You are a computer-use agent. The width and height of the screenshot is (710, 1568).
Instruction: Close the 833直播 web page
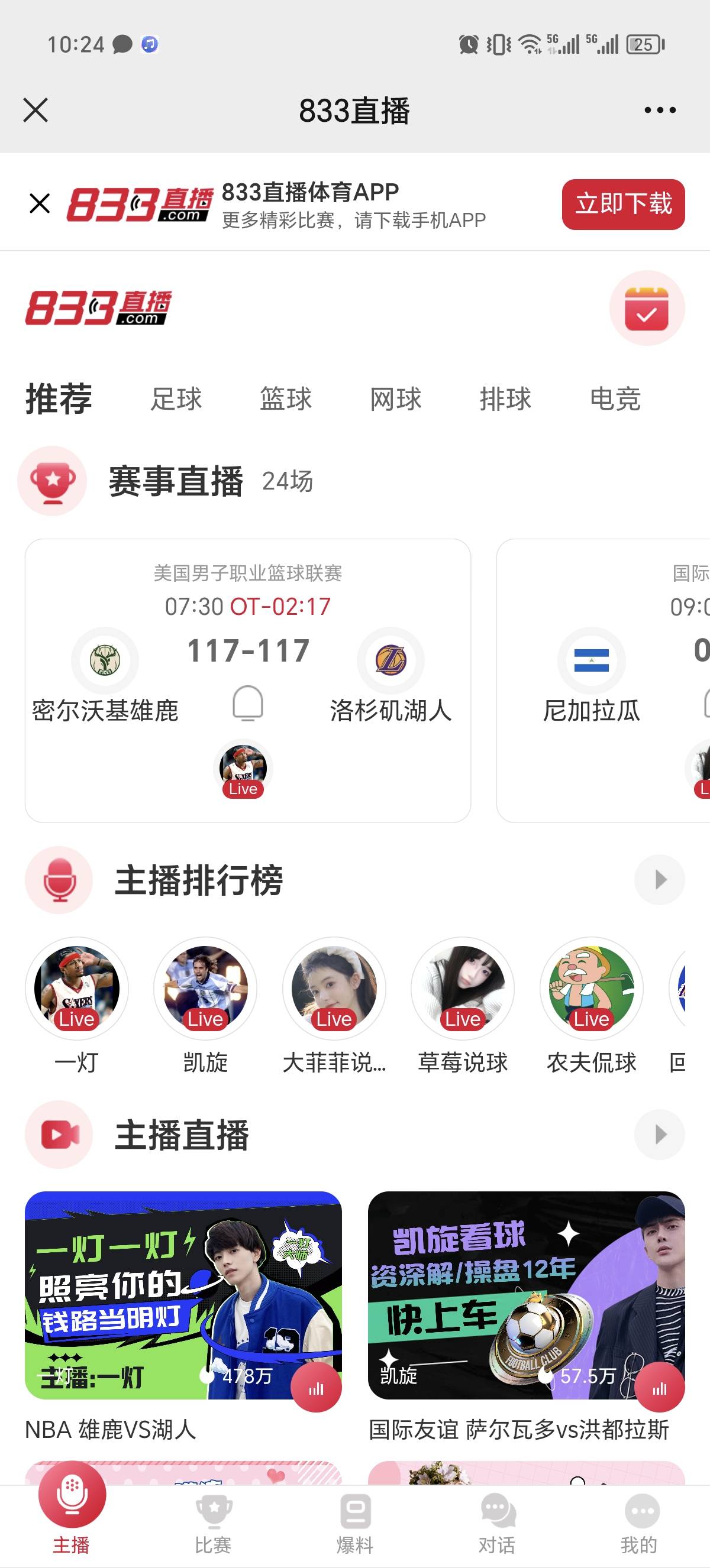tap(35, 110)
